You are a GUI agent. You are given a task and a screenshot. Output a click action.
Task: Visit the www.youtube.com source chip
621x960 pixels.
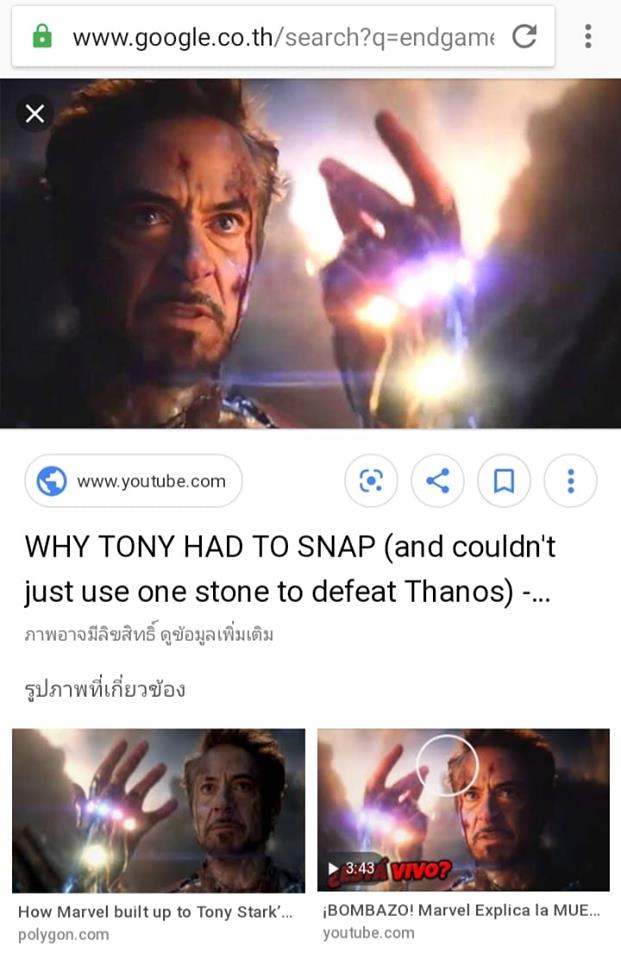point(133,481)
